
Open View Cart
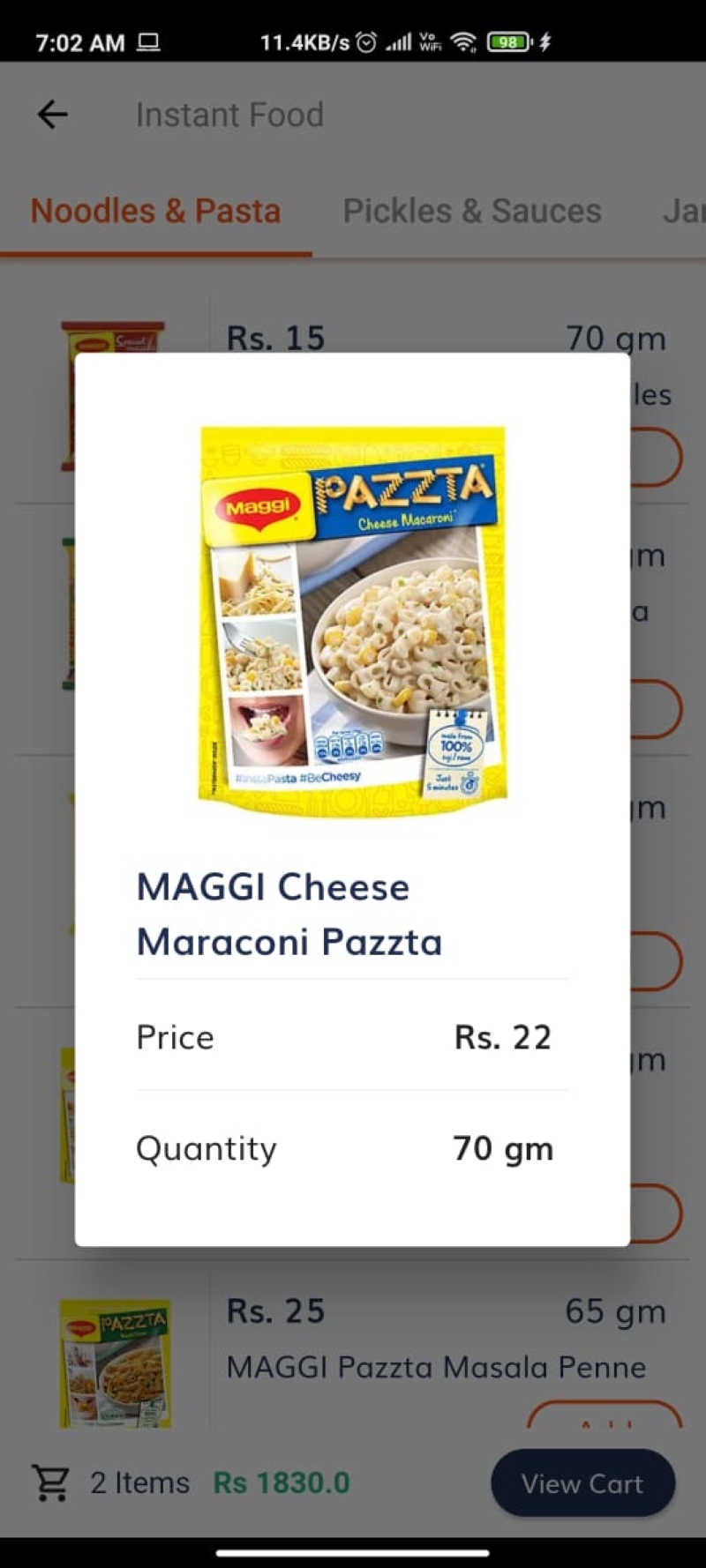pyautogui.click(x=582, y=1483)
